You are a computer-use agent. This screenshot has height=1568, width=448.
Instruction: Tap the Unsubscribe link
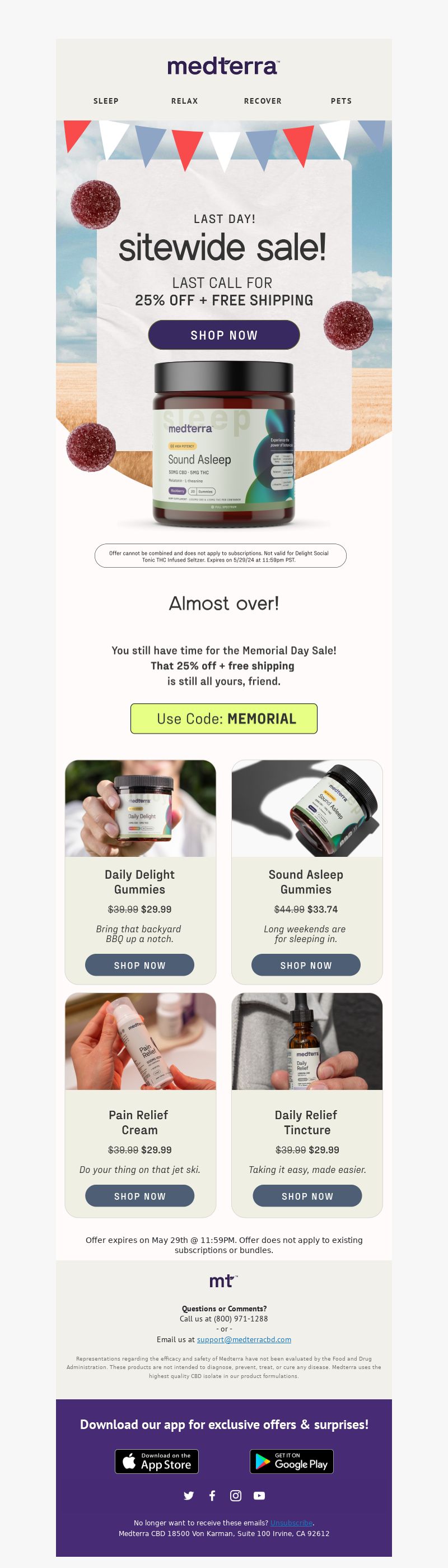[291, 1523]
